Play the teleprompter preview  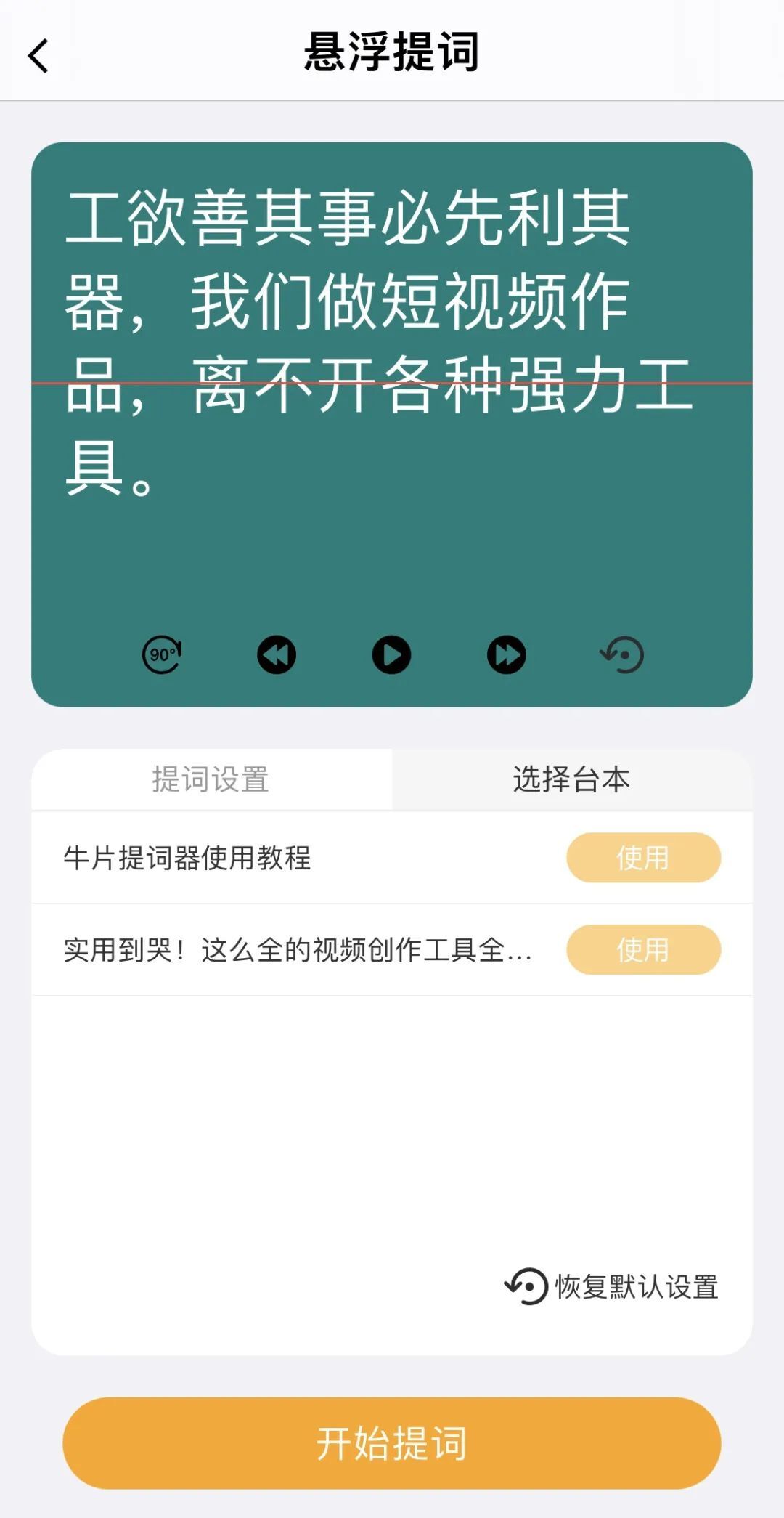click(391, 654)
